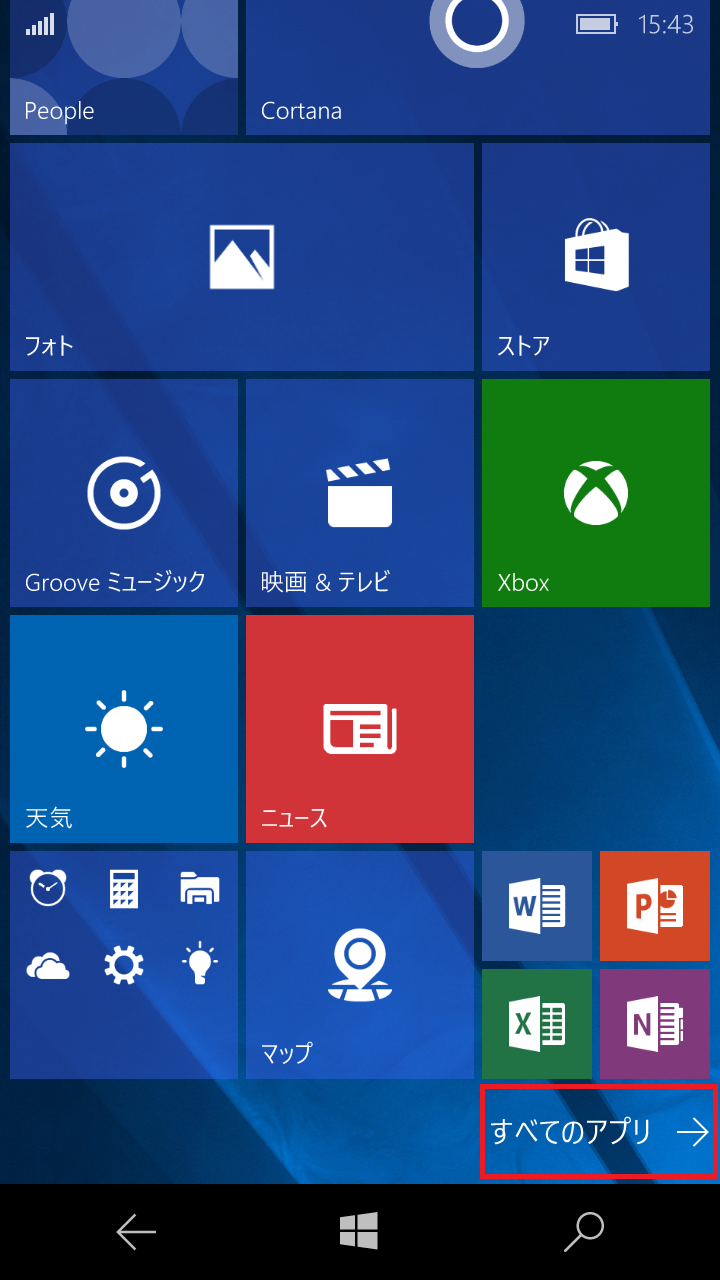720x1280 pixels.
Task: Launch the Xbox app
Action: tap(595, 492)
